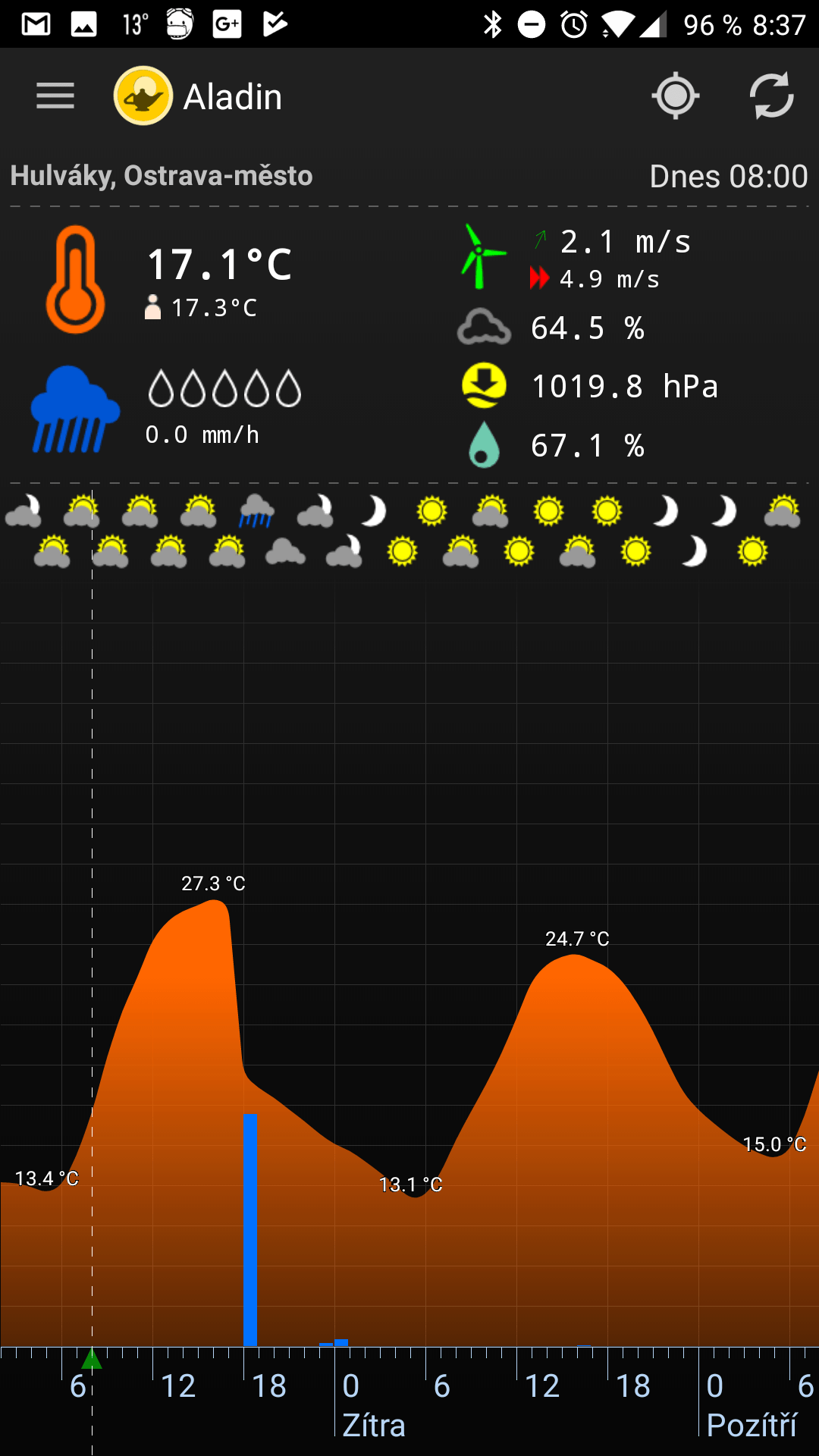Locate my current position
The height and width of the screenshot is (1456, 819).
click(x=675, y=96)
